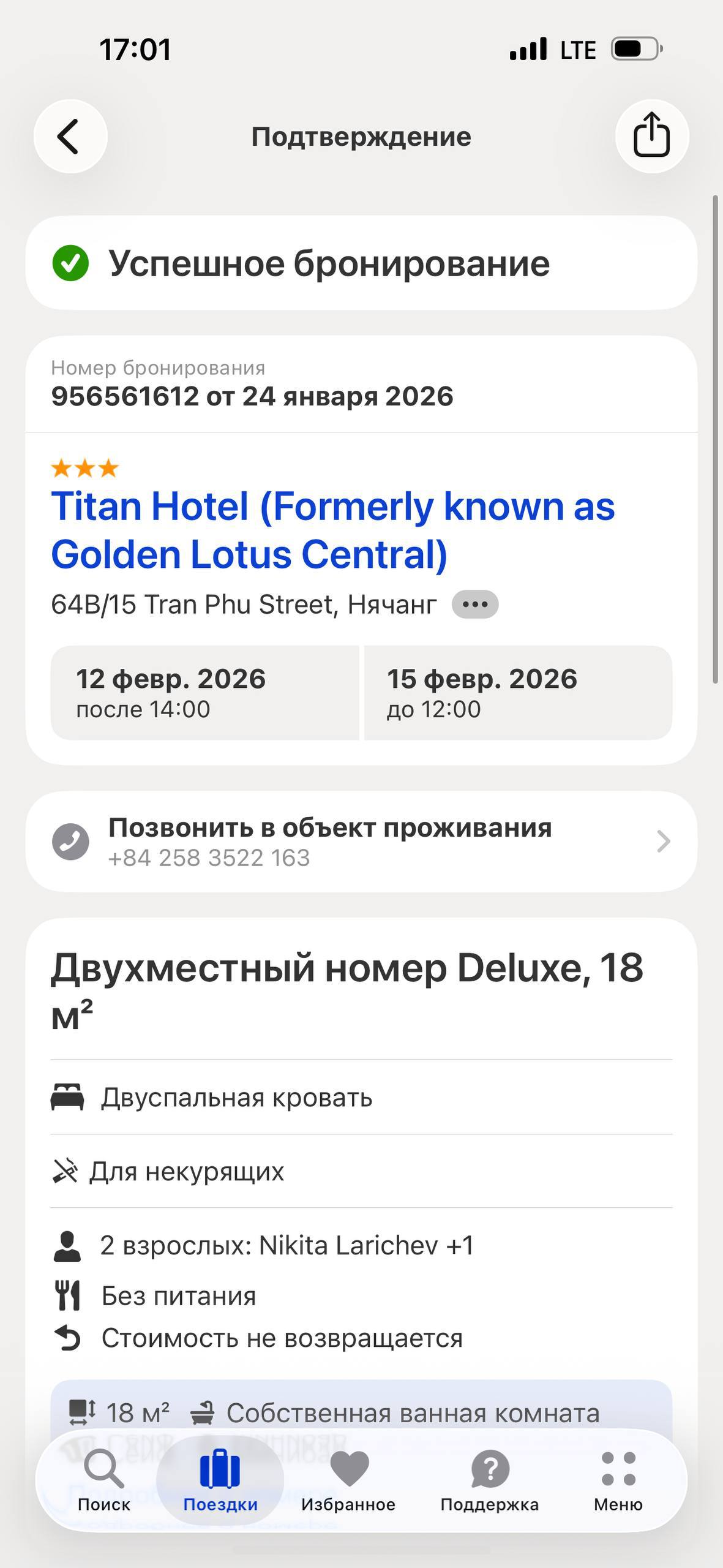The height and width of the screenshot is (1568, 723).
Task: Open call details using the right chevron
Action: (x=662, y=842)
